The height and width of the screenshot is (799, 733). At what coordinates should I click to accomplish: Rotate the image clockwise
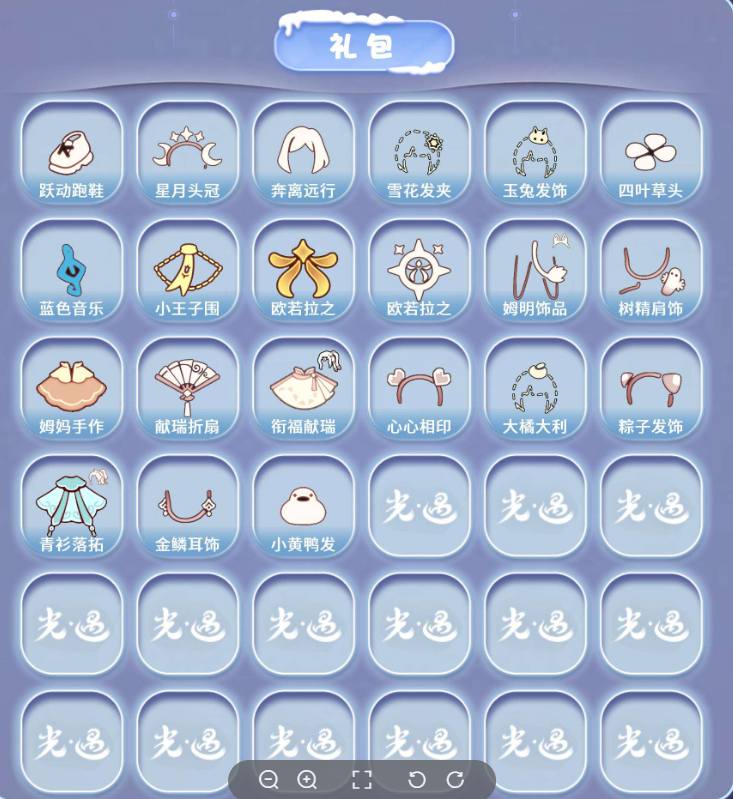coord(455,780)
